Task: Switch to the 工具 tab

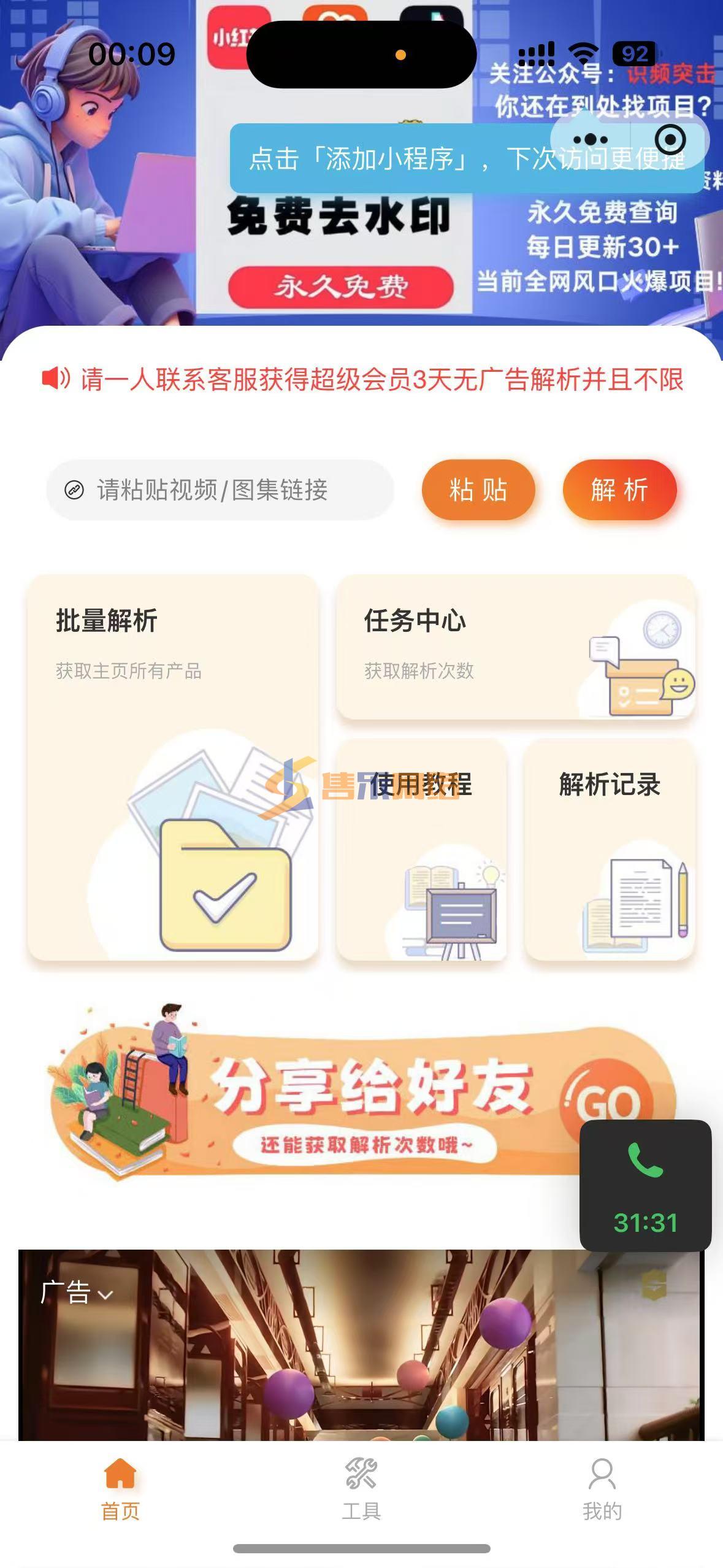Action: tap(361, 1488)
